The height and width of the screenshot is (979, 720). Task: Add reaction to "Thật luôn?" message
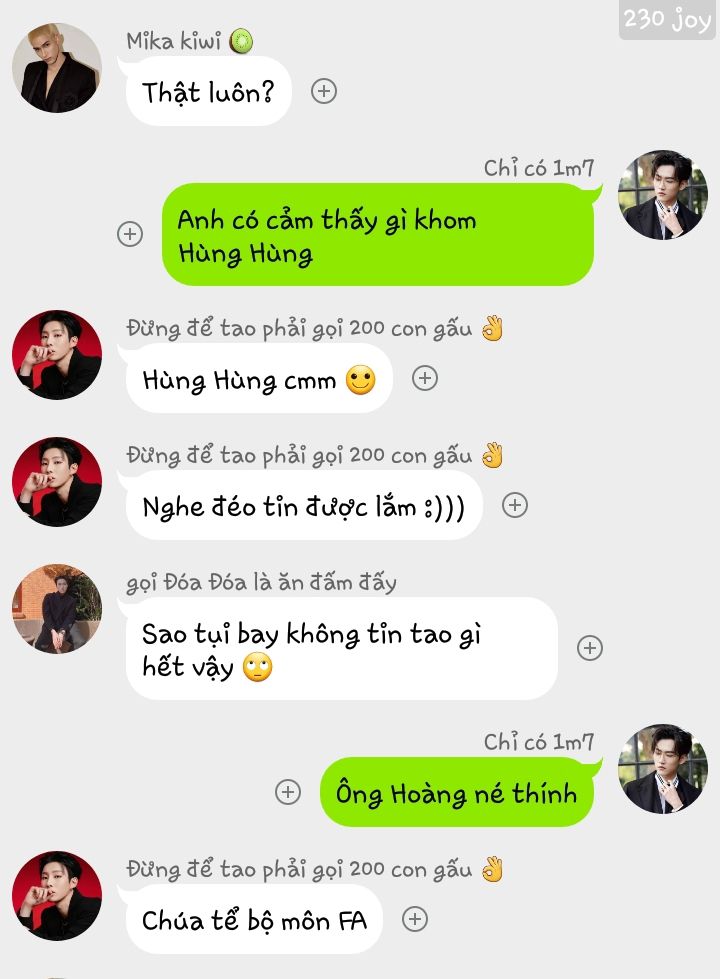point(323,91)
